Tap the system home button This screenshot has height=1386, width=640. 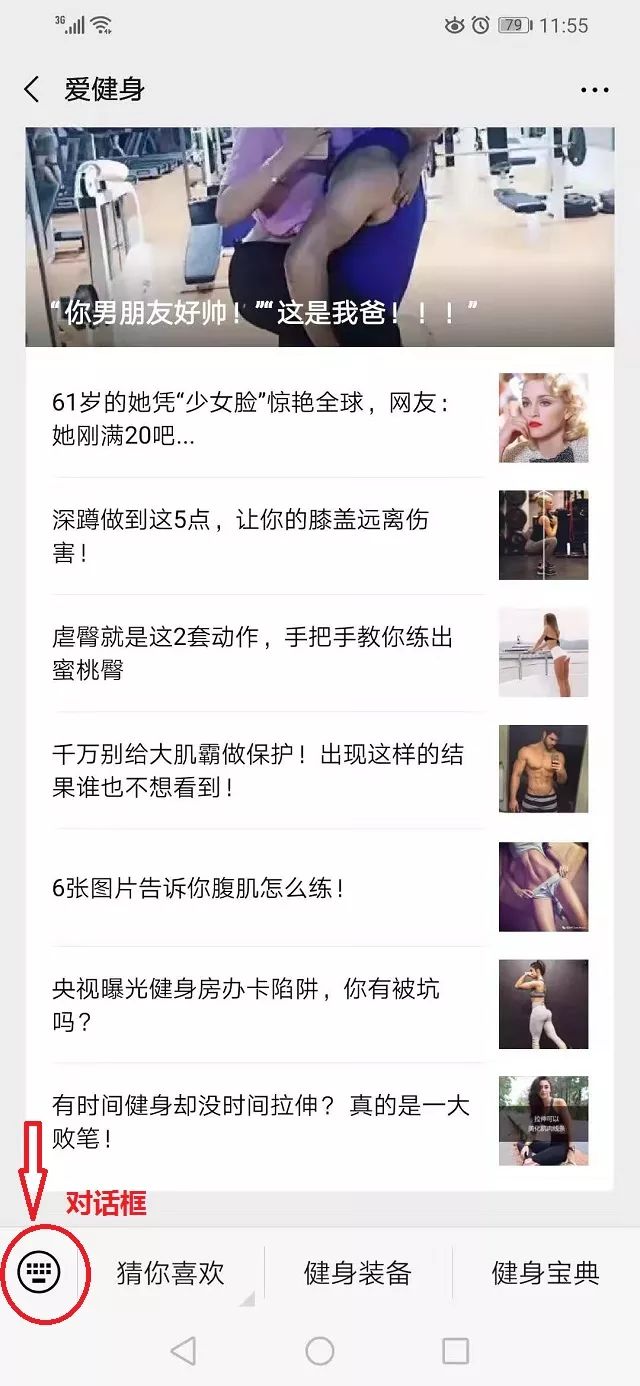pos(320,1352)
